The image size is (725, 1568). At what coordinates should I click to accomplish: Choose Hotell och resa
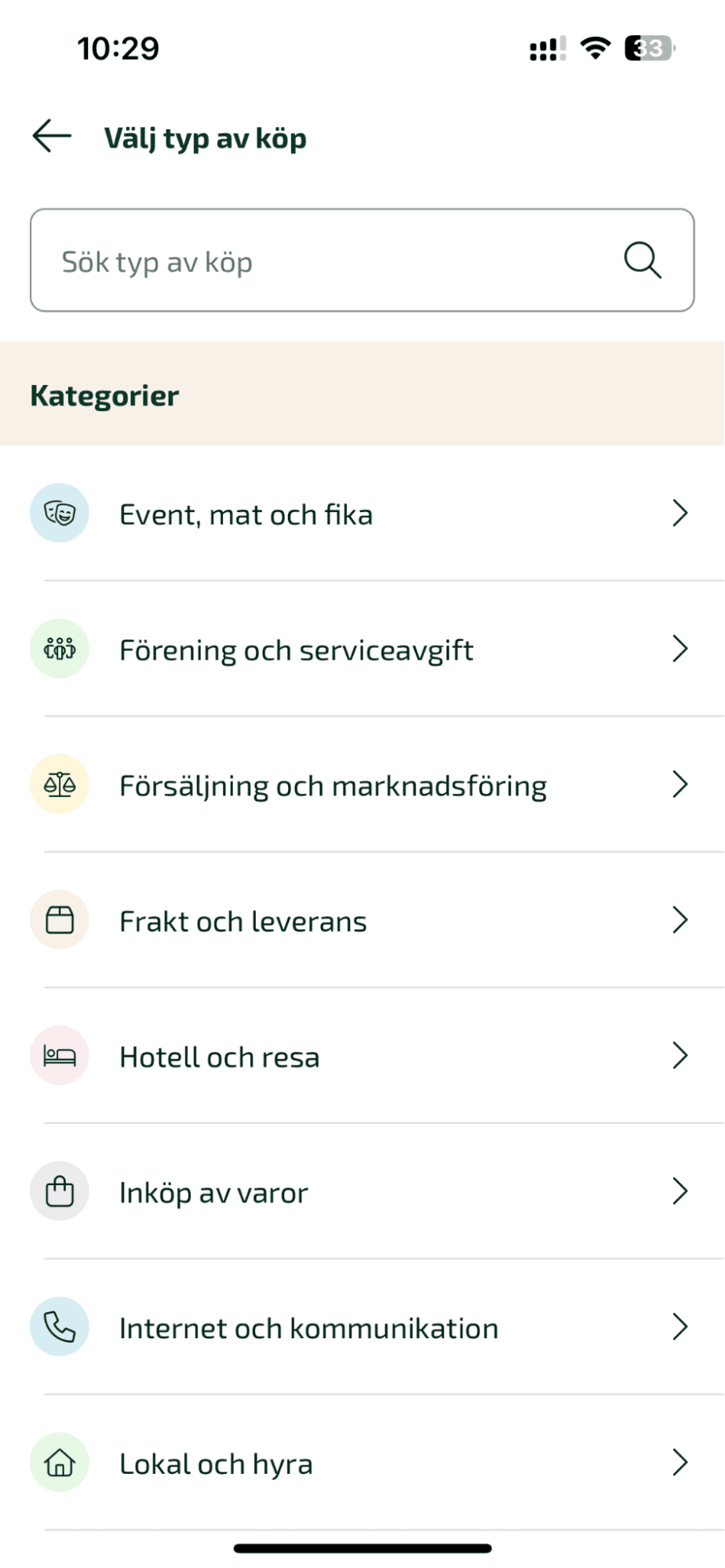click(x=362, y=1057)
